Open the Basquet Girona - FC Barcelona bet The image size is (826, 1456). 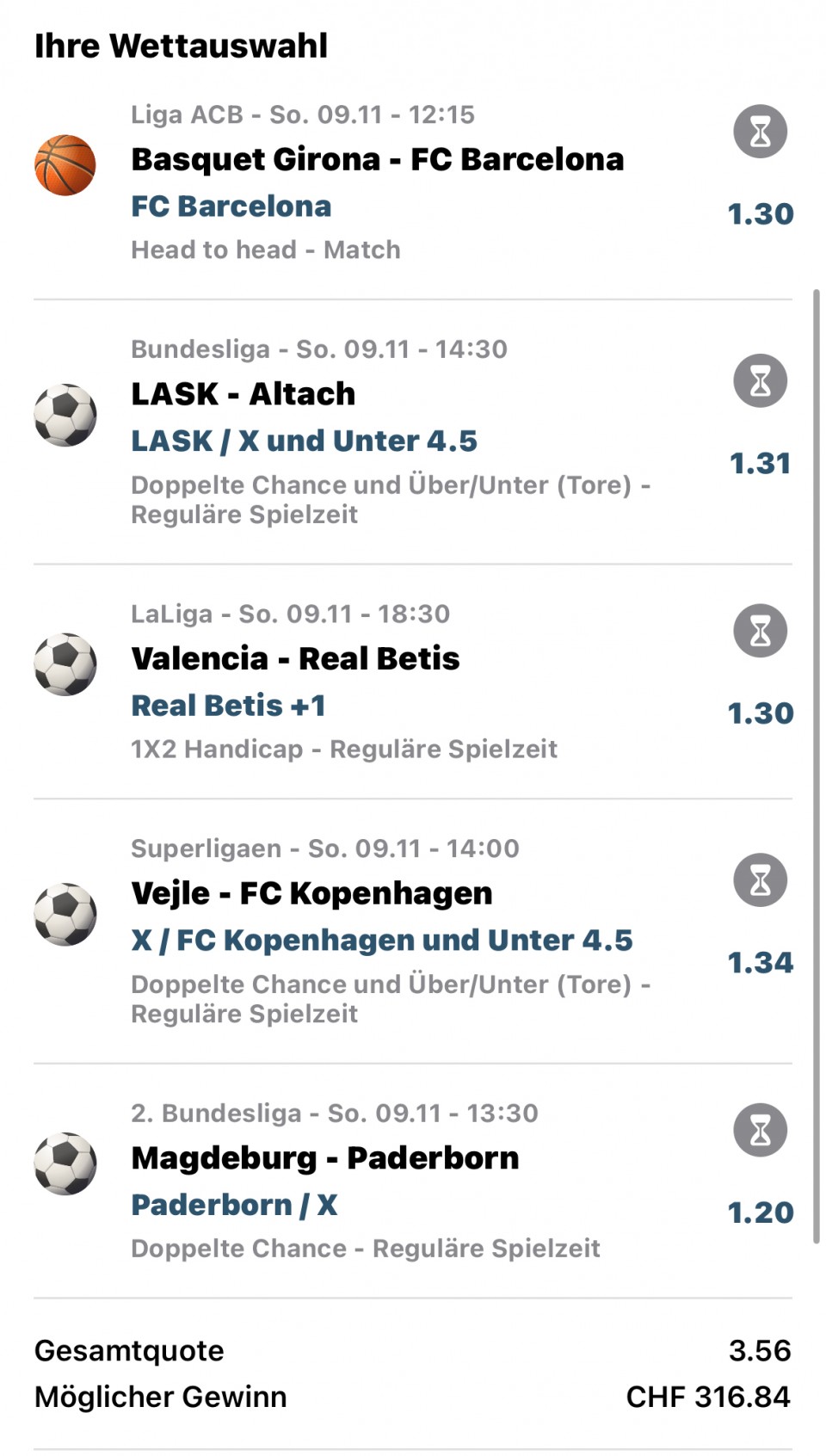click(377, 160)
